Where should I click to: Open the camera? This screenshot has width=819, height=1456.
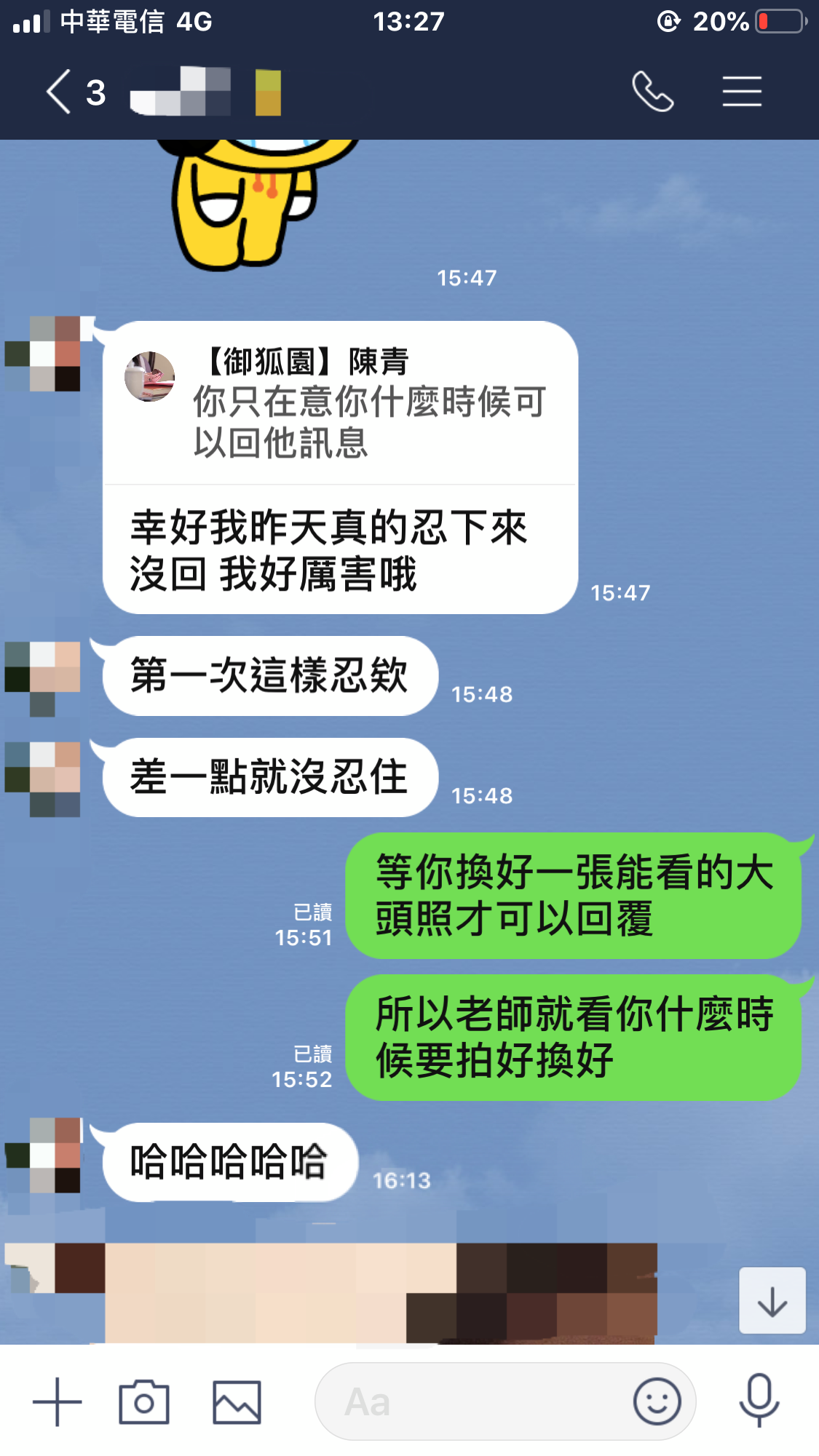(x=144, y=1401)
